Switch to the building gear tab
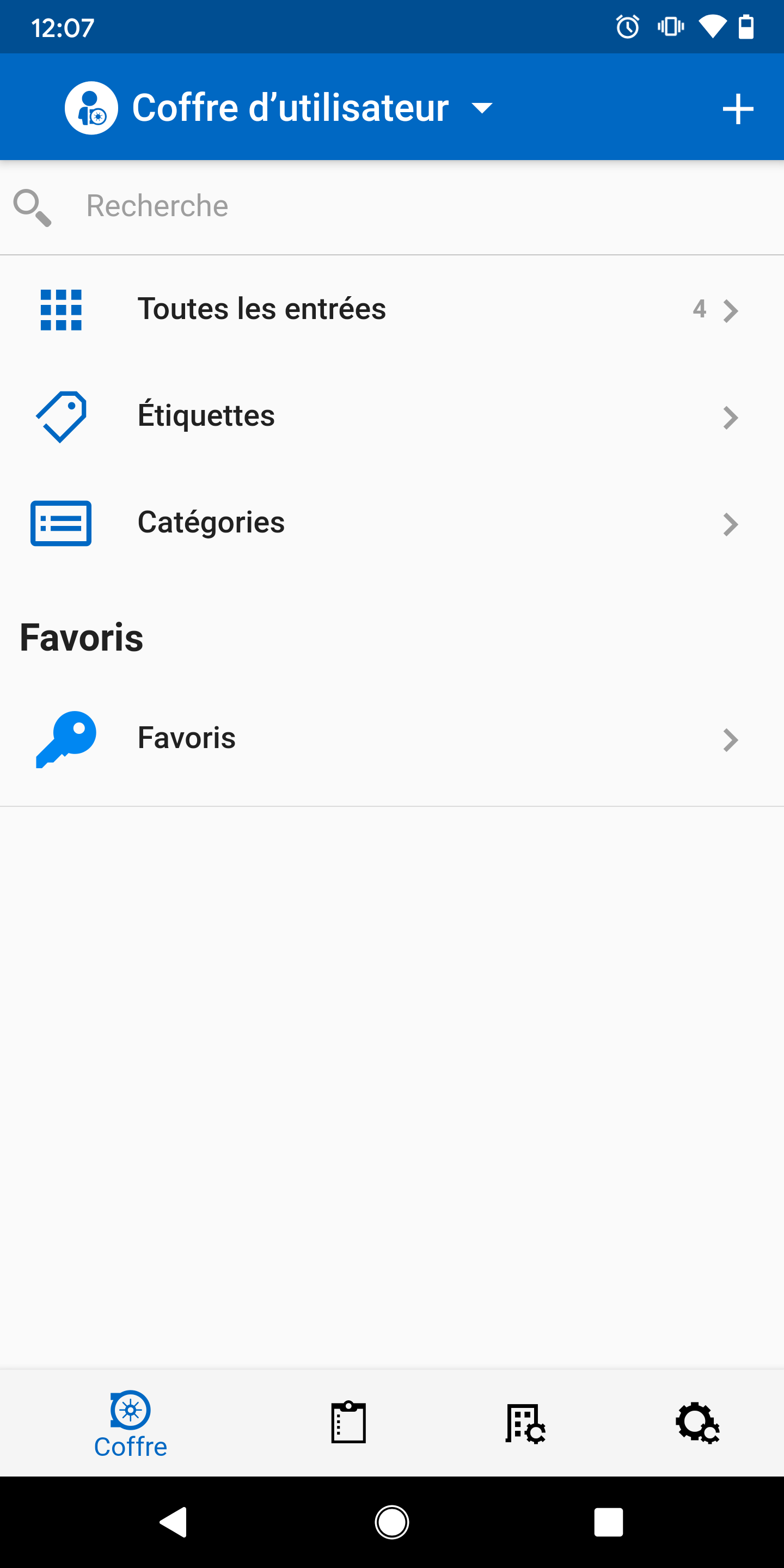The width and height of the screenshot is (784, 1568). (x=525, y=1423)
